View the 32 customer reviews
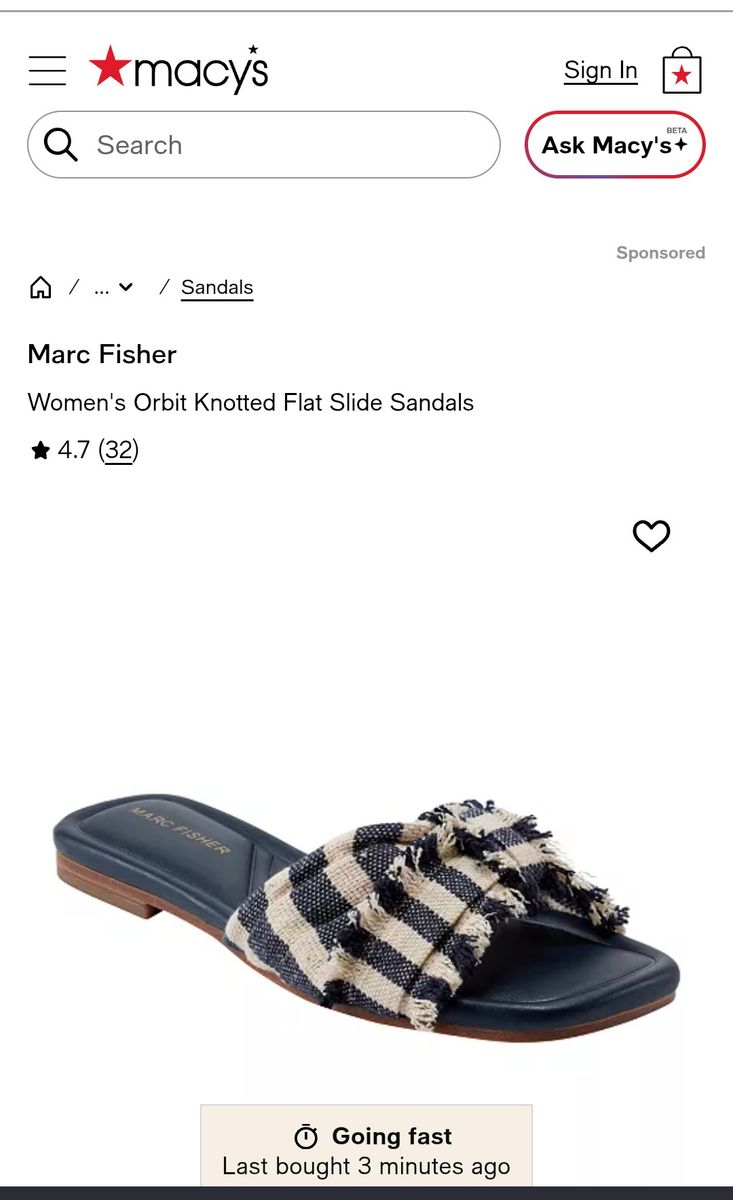Viewport: 733px width, 1200px height. tap(118, 450)
